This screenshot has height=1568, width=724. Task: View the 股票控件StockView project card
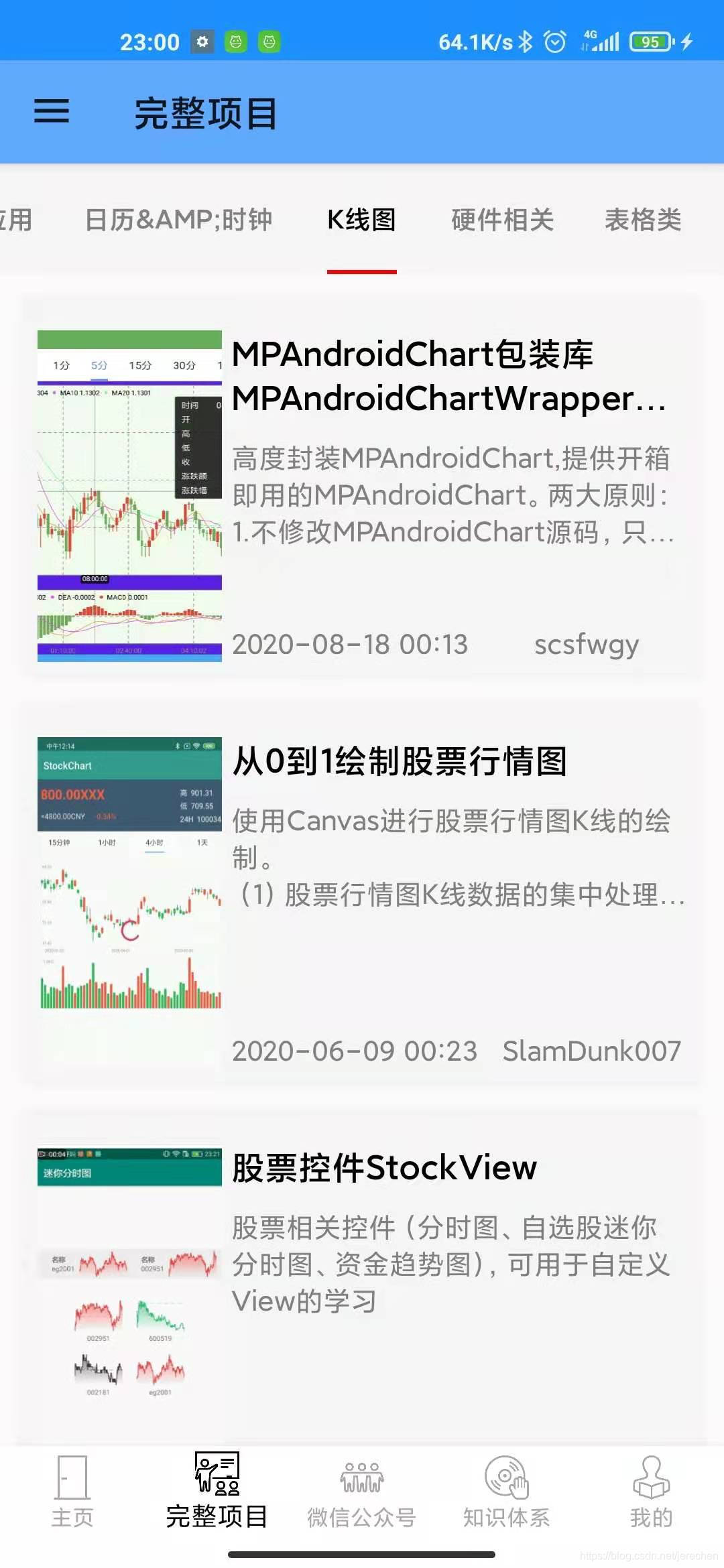pyautogui.click(x=362, y=1273)
